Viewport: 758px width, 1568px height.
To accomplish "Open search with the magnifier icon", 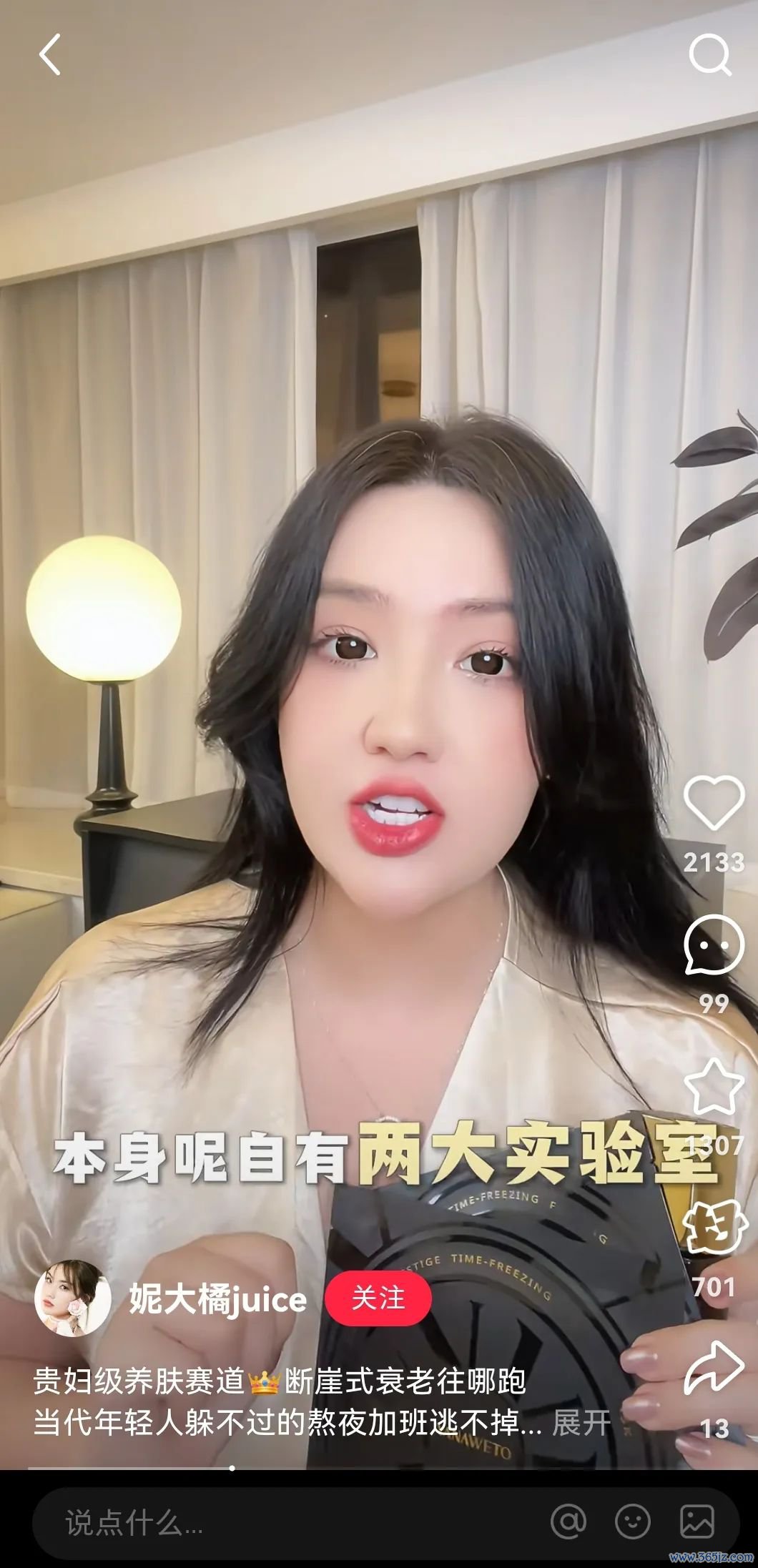I will [x=709, y=55].
